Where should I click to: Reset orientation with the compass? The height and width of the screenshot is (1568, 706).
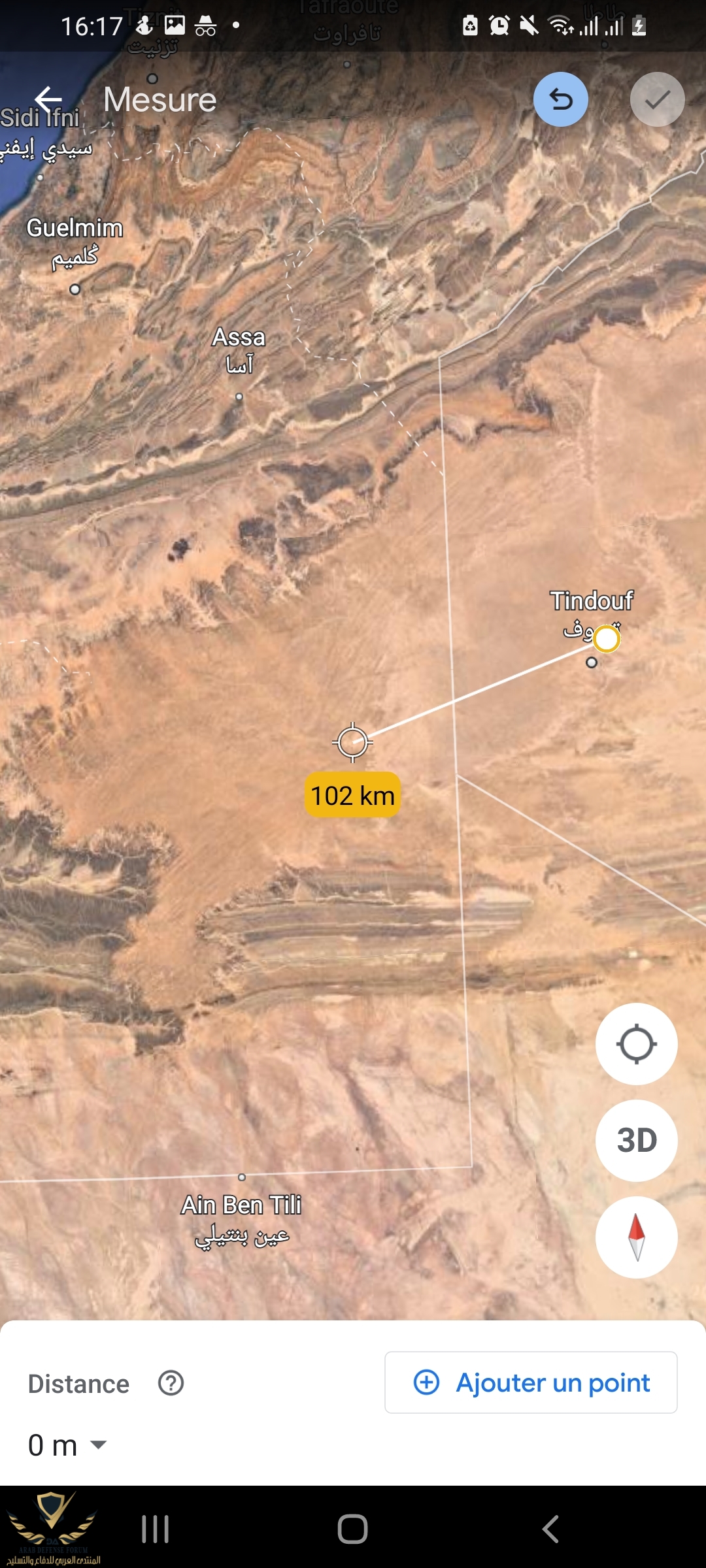click(636, 1237)
